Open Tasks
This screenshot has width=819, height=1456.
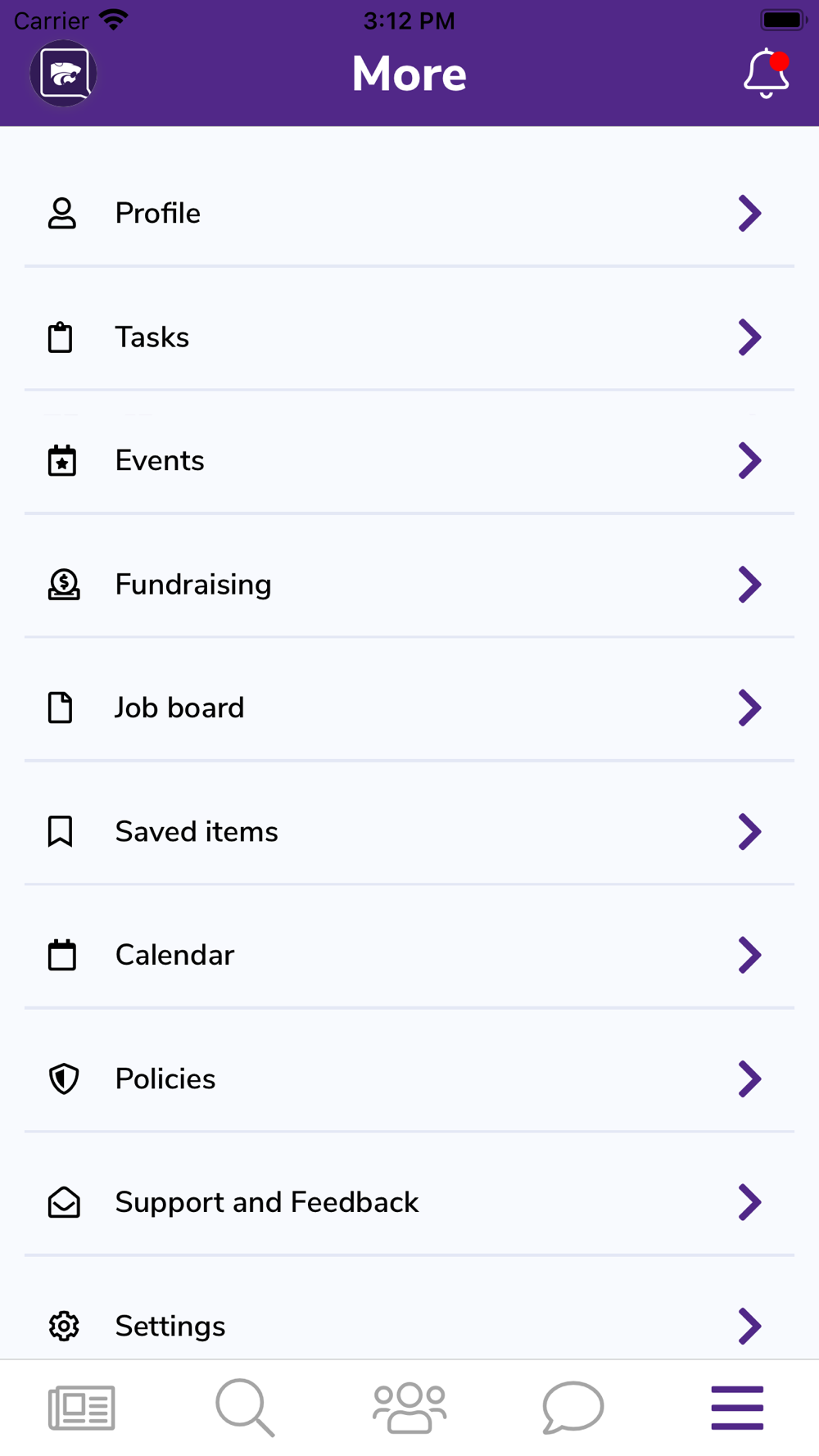coord(409,337)
